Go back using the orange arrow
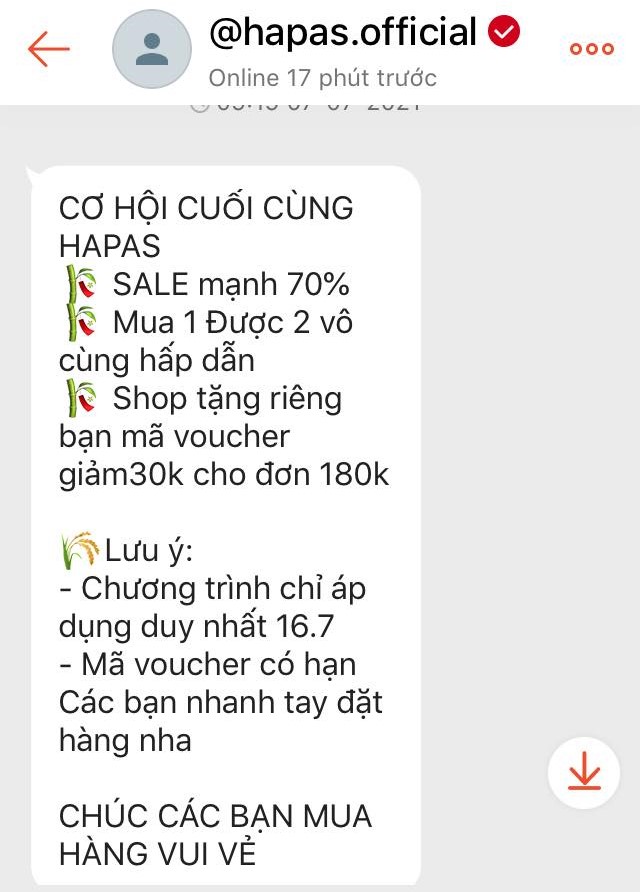Viewport: 640px width, 892px height. tap(48, 49)
